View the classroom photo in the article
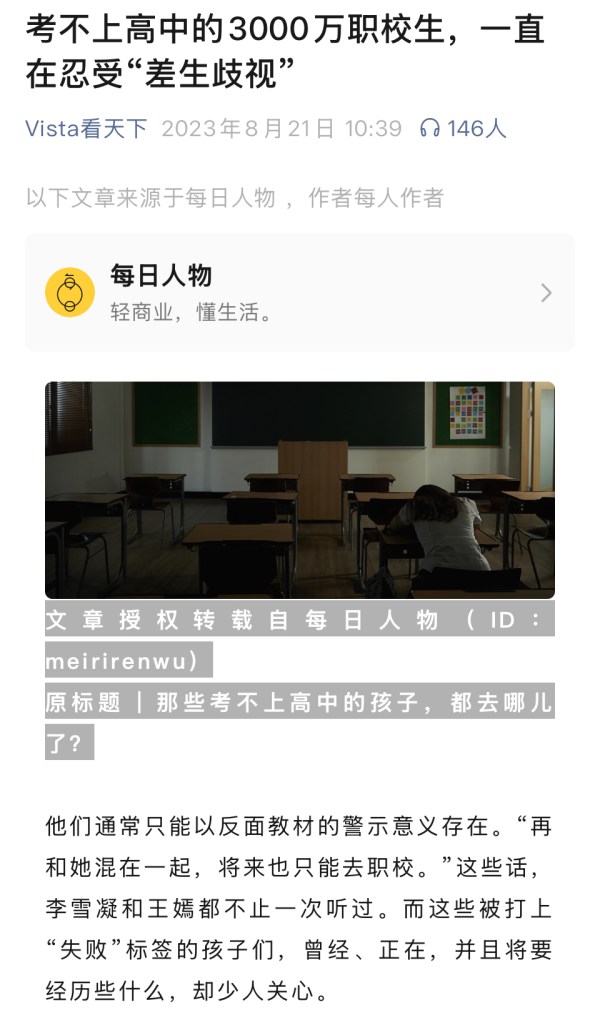600x1023 pixels. tap(299, 489)
